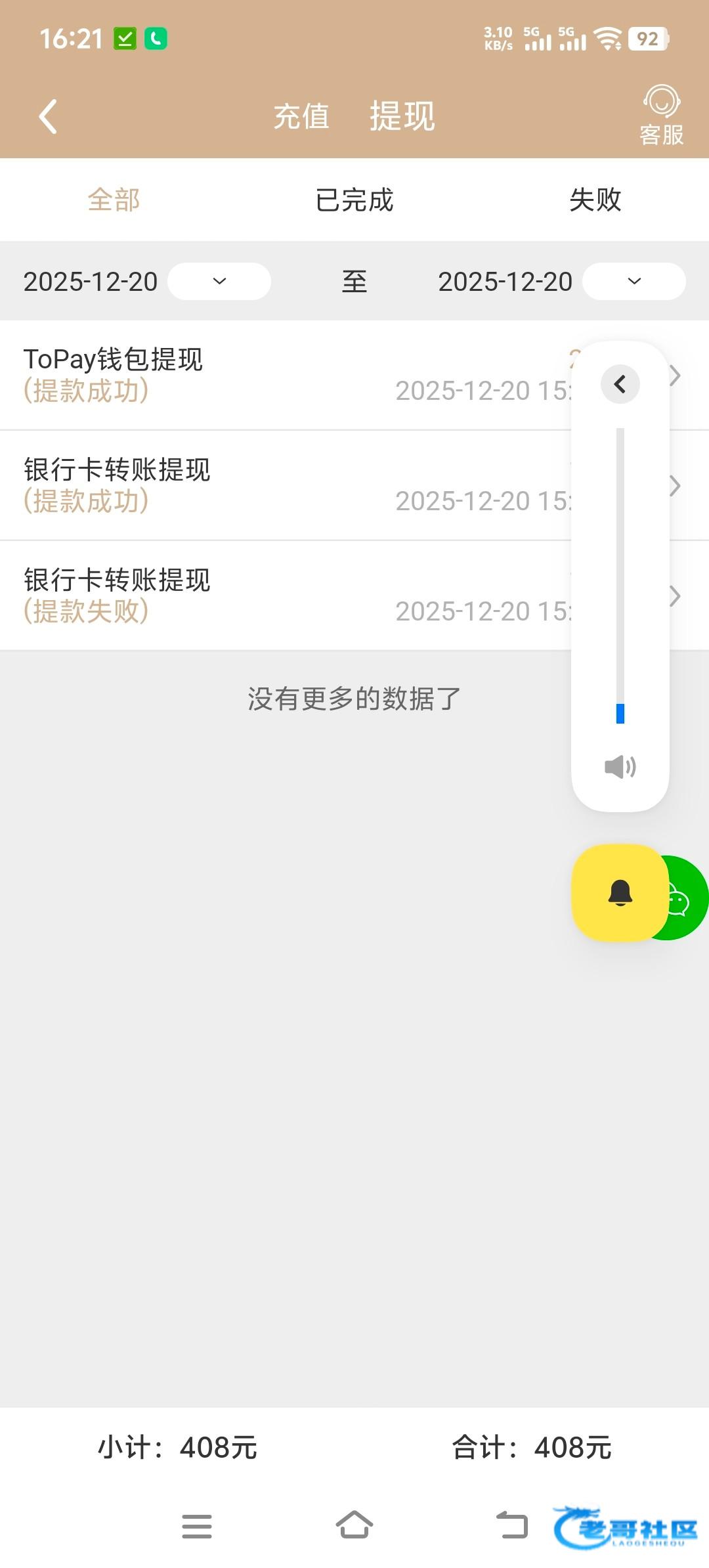Switch to the 充值 tab
709x1568 pixels.
click(301, 117)
